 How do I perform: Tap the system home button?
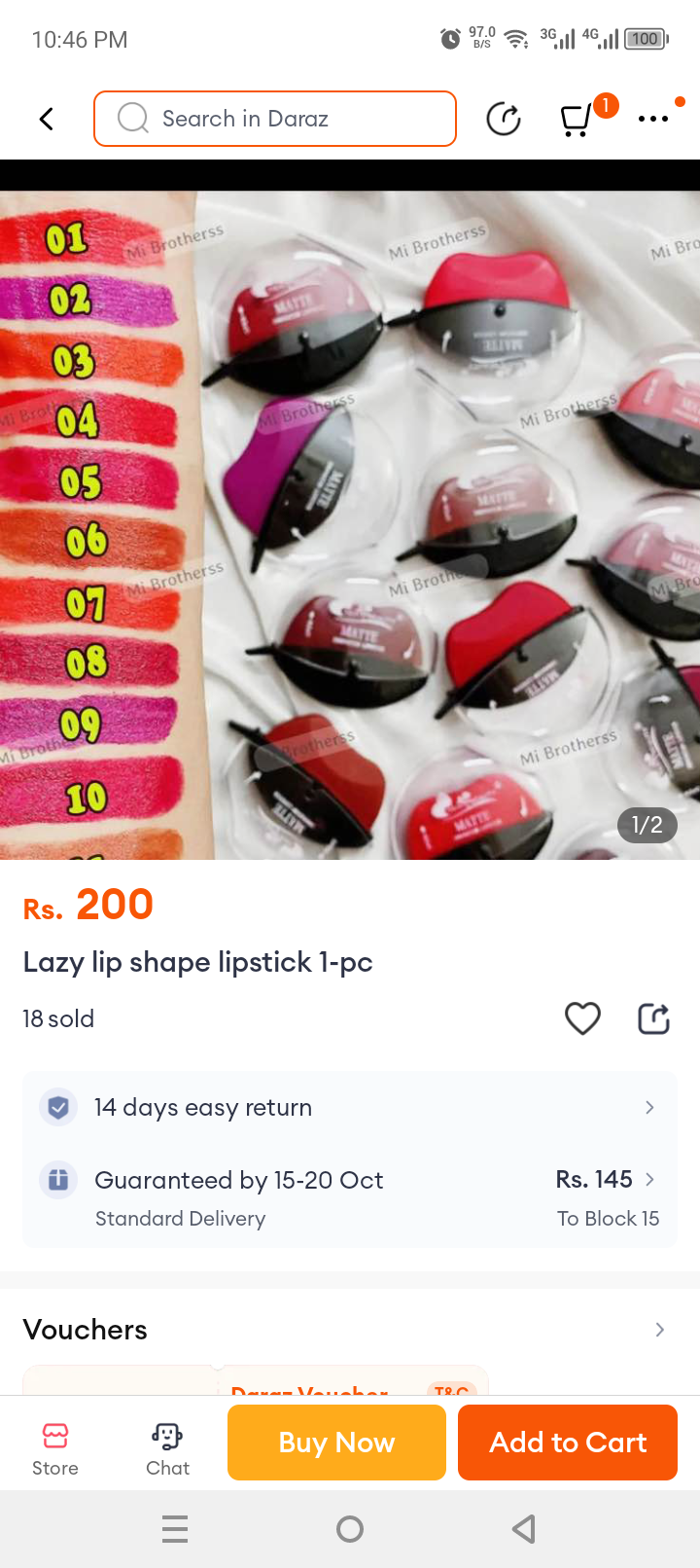click(350, 1529)
